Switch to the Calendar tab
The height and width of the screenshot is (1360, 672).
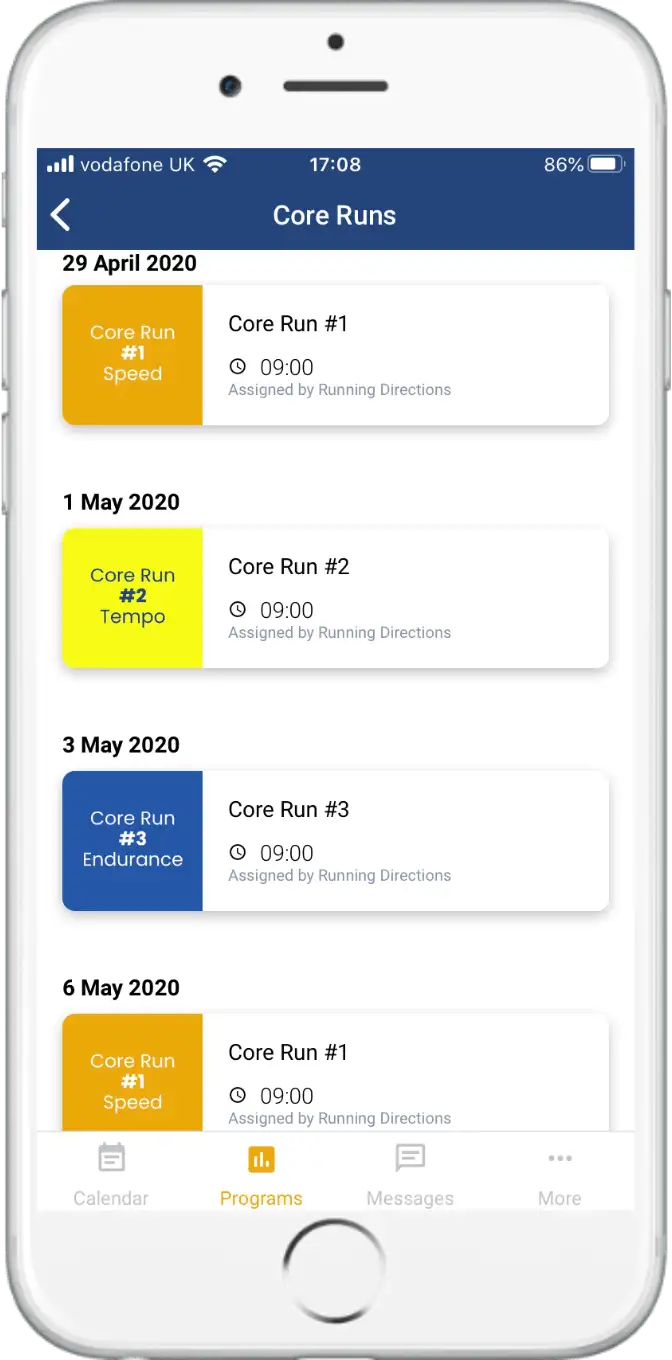coord(111,1174)
